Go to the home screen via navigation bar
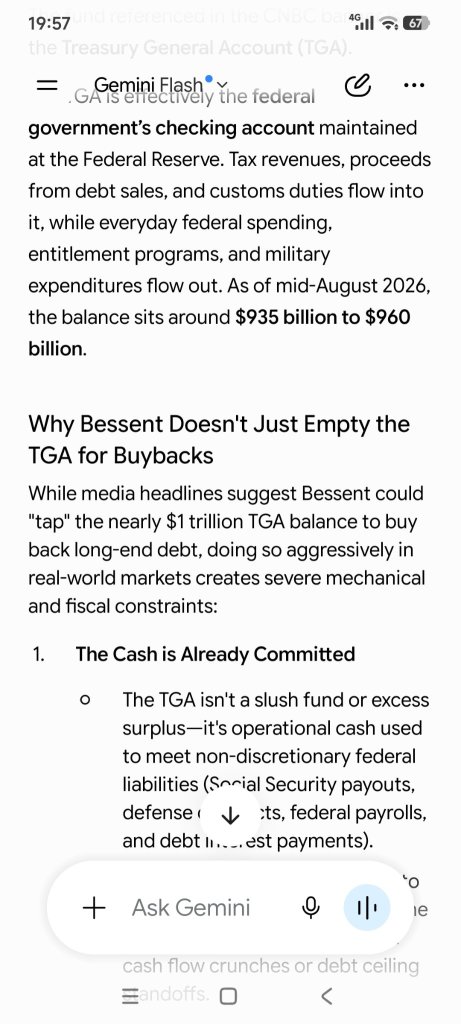The width and height of the screenshot is (461, 1024). pyautogui.click(x=228, y=996)
